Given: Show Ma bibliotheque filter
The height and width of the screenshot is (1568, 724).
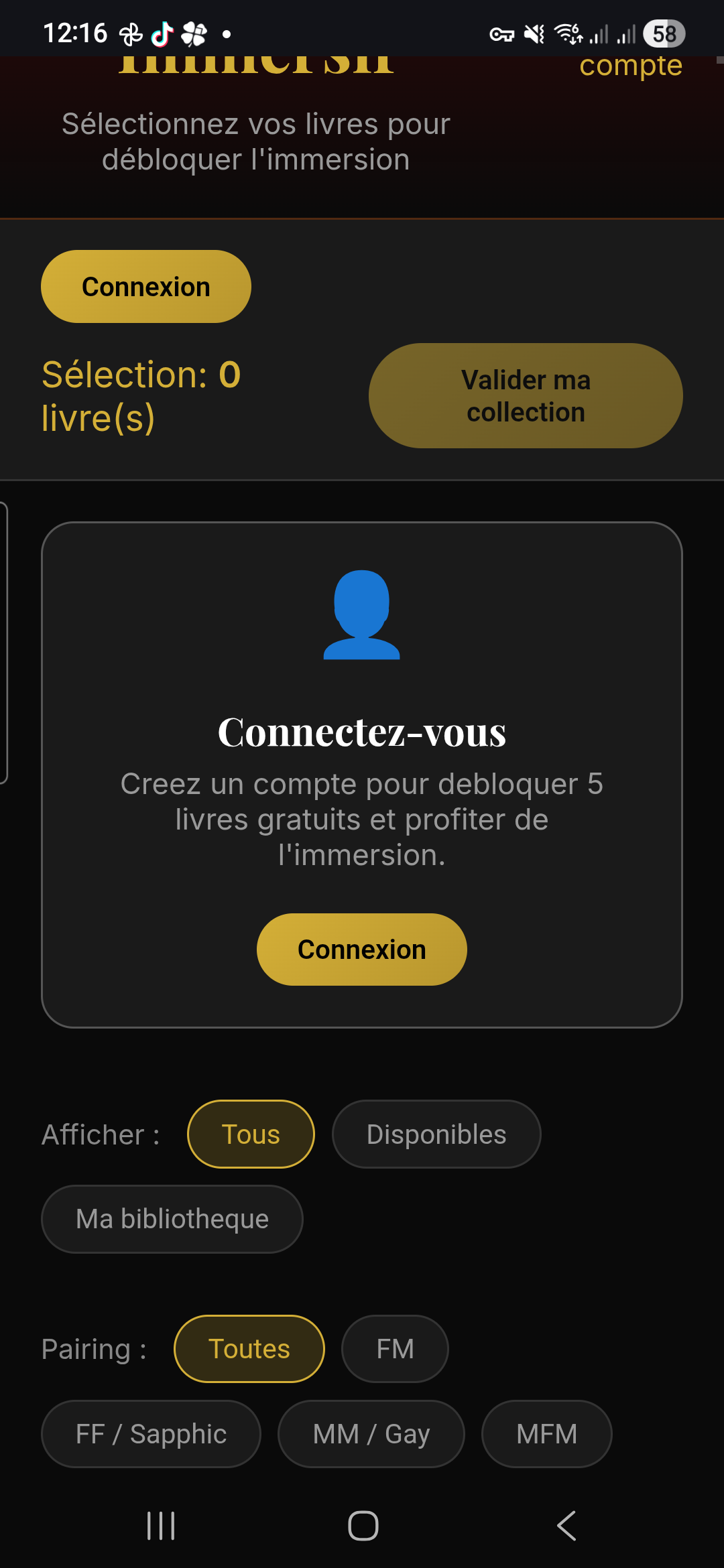Looking at the screenshot, I should pyautogui.click(x=172, y=1219).
